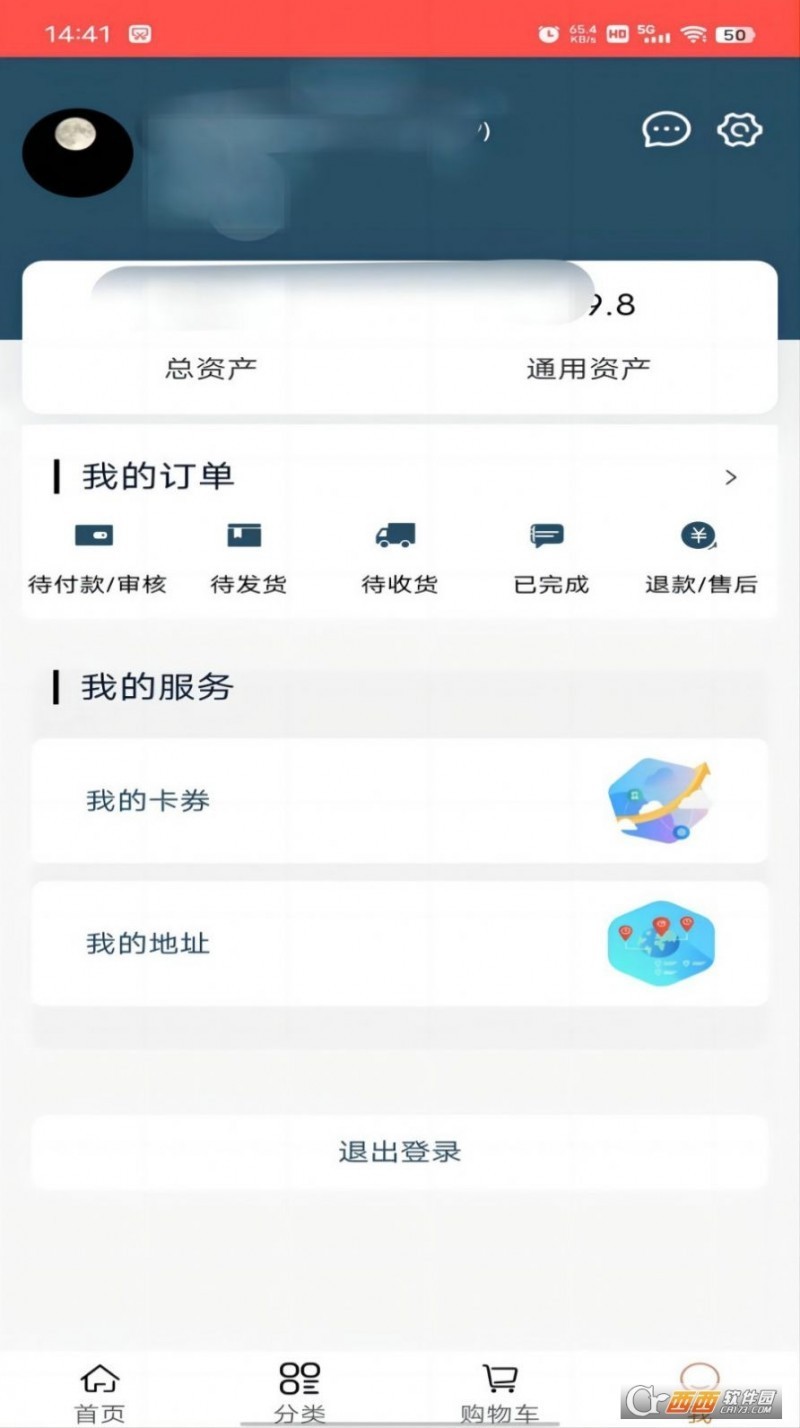Open 我的卡券 row
The image size is (800, 1428).
pos(400,801)
